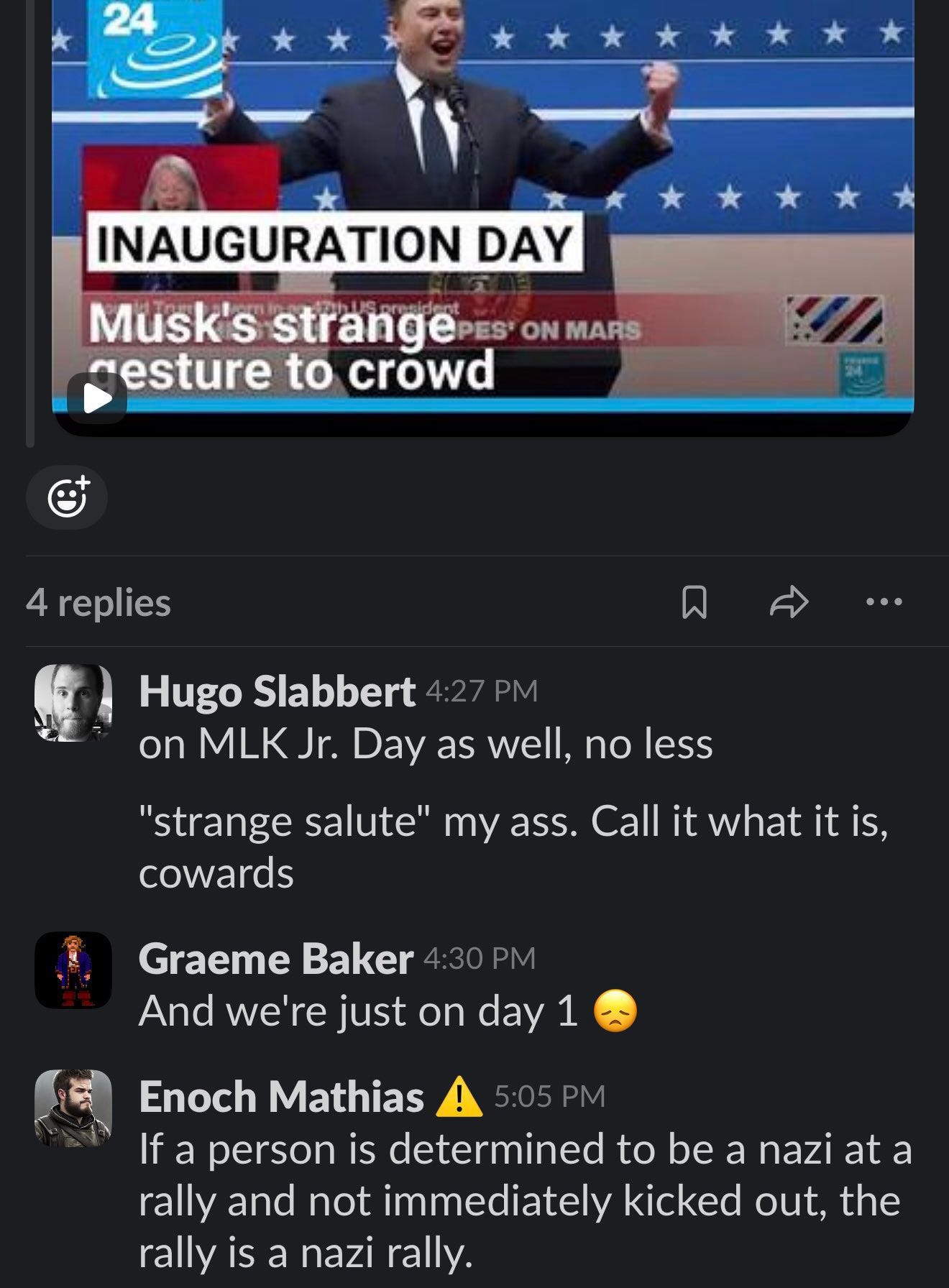Play the Inauguration Day video
Screen dimensions: 949x1288
[x=97, y=397]
